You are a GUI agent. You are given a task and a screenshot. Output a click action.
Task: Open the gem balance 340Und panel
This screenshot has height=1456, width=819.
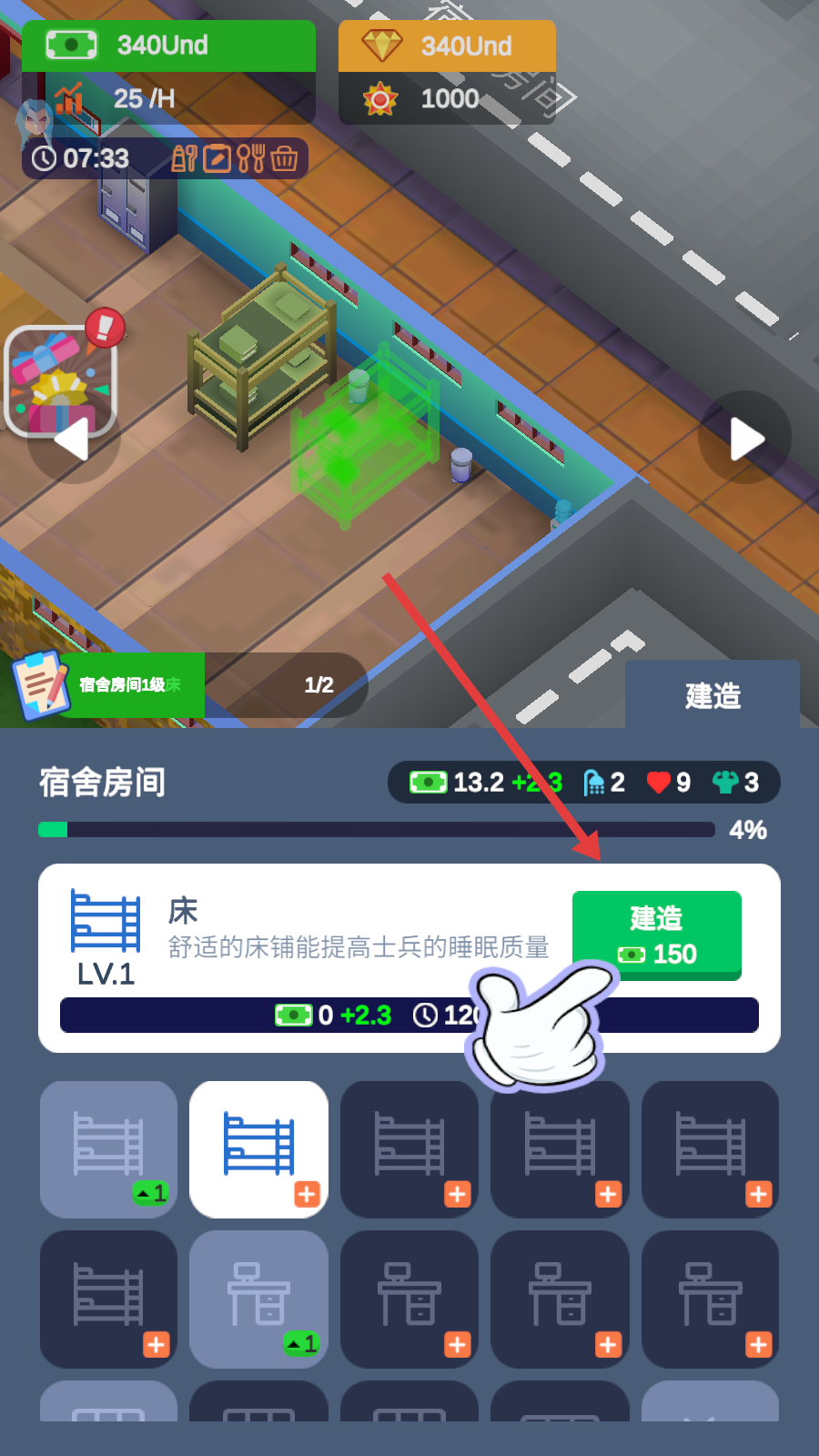coord(447,45)
